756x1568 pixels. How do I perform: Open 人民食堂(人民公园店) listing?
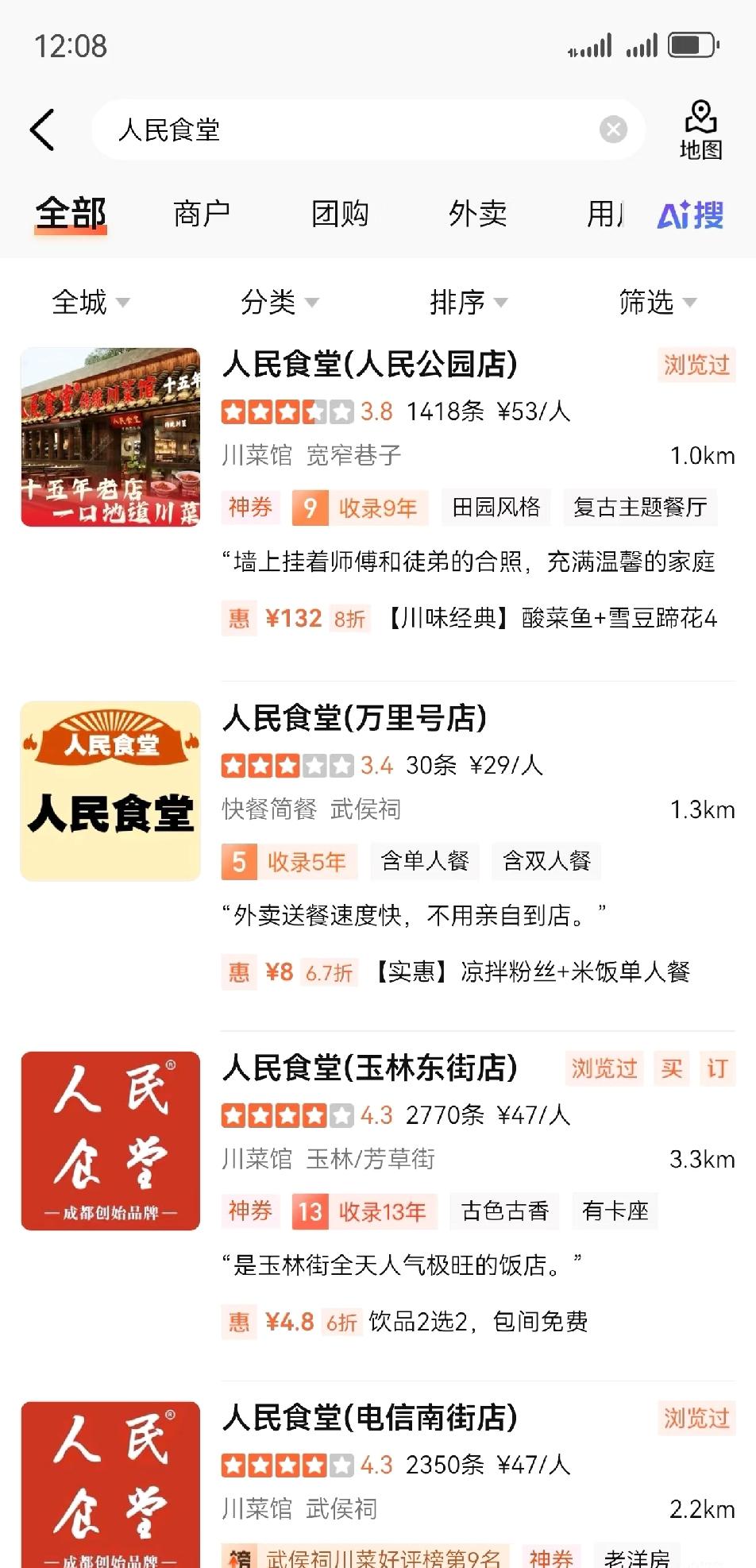(x=370, y=365)
